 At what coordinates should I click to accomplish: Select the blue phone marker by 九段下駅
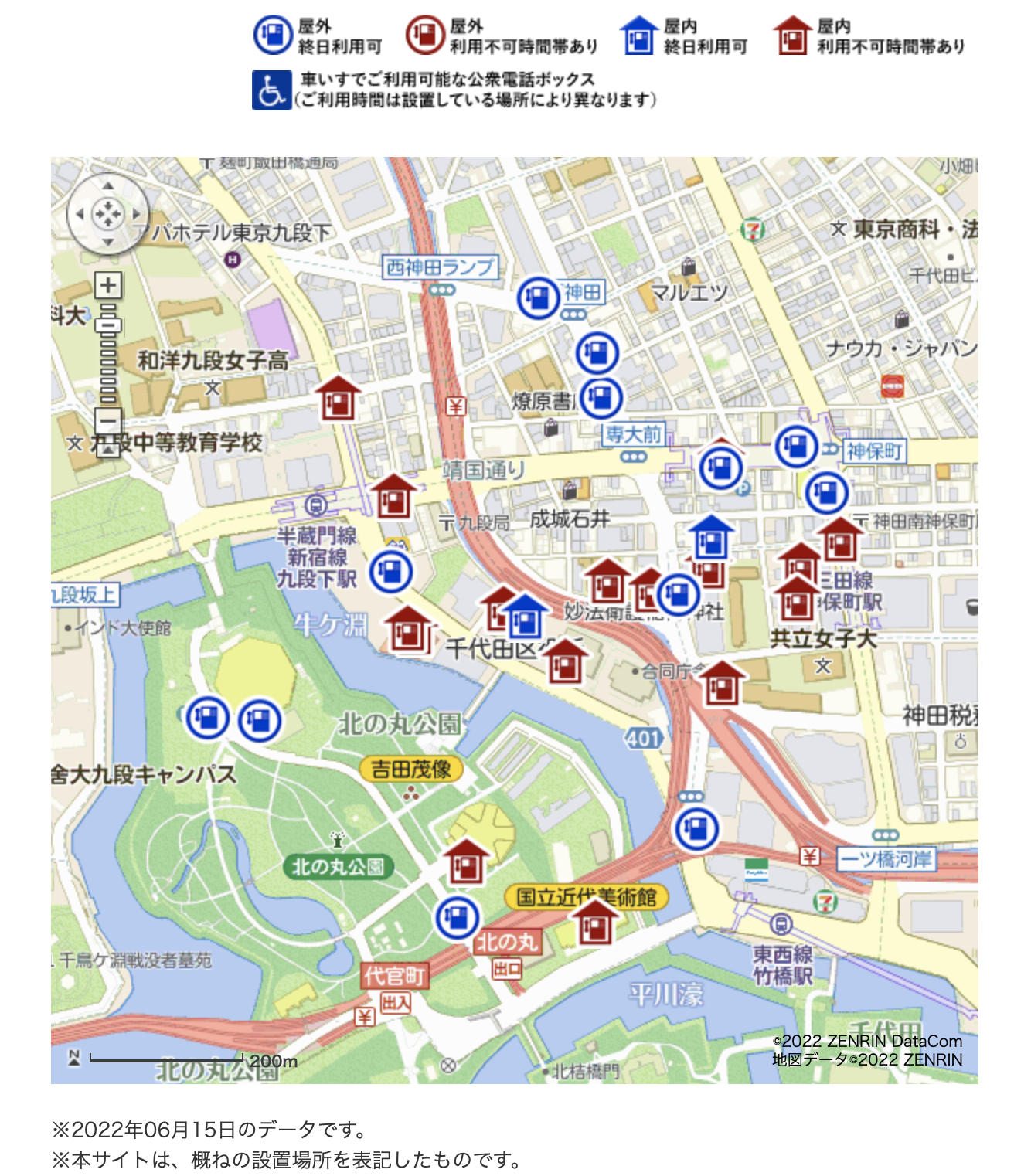(x=390, y=572)
